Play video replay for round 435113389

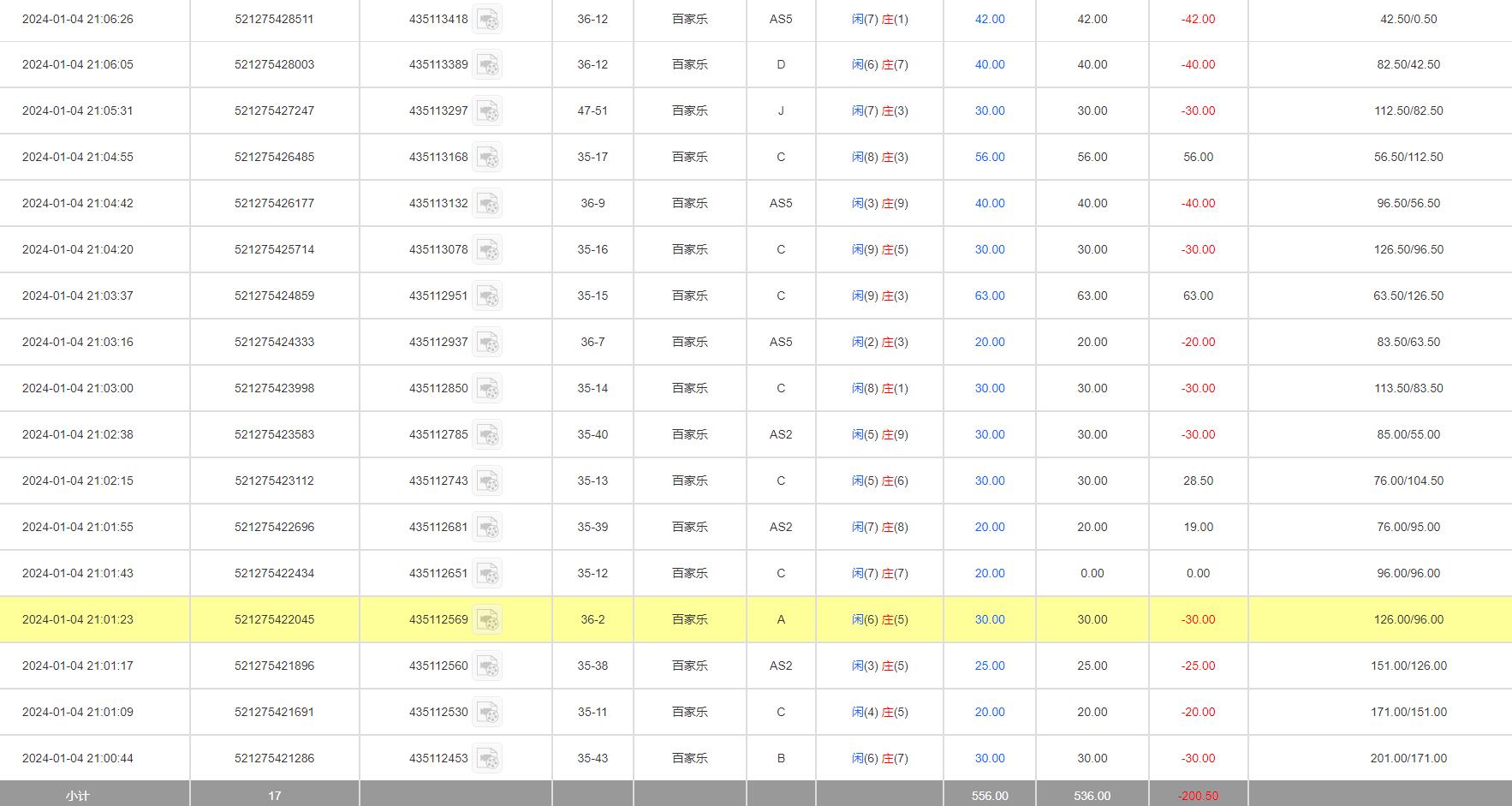pyautogui.click(x=487, y=65)
